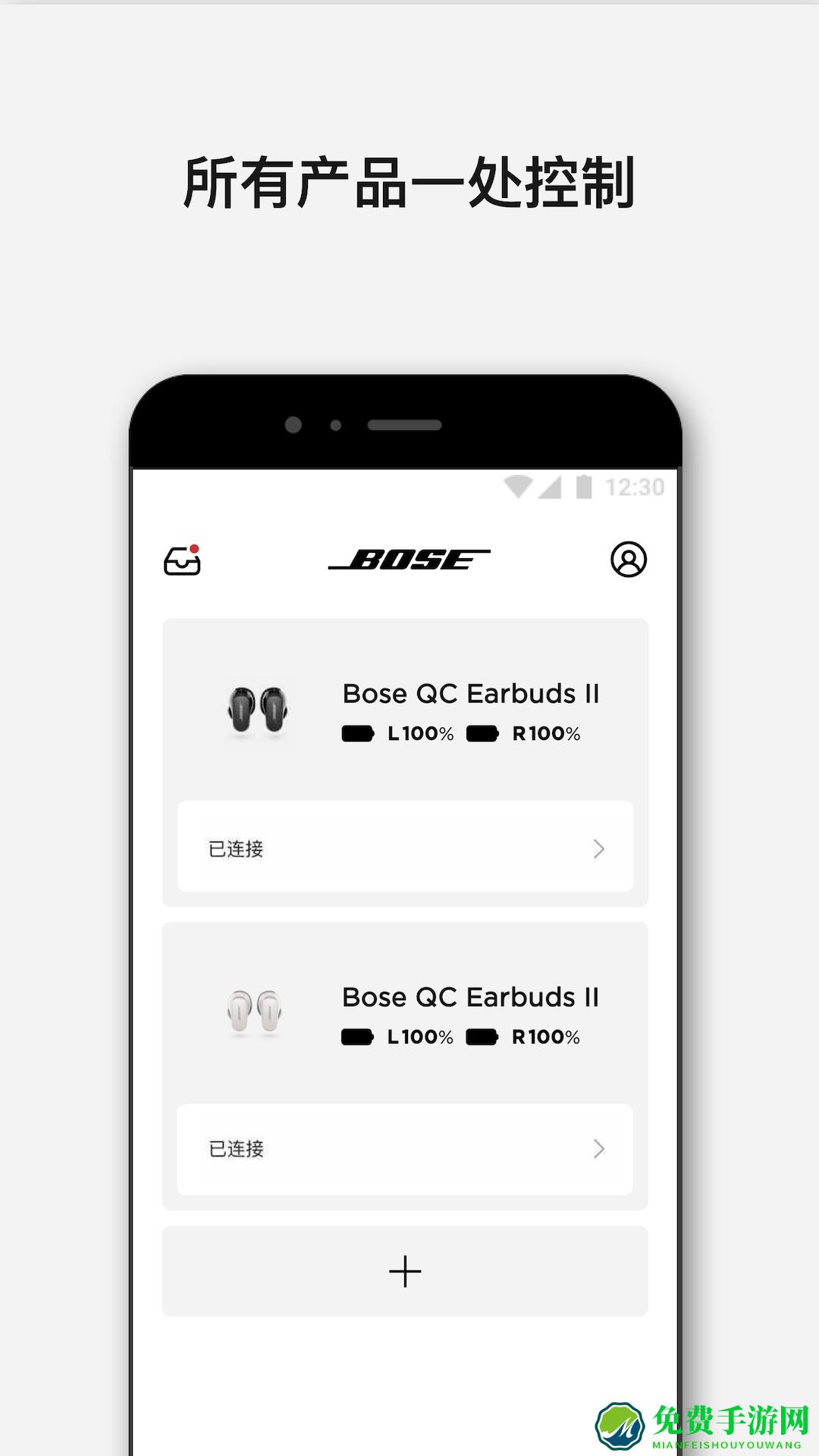Tap the cellular signal icon in status bar
819x1456 pixels.
(x=552, y=485)
